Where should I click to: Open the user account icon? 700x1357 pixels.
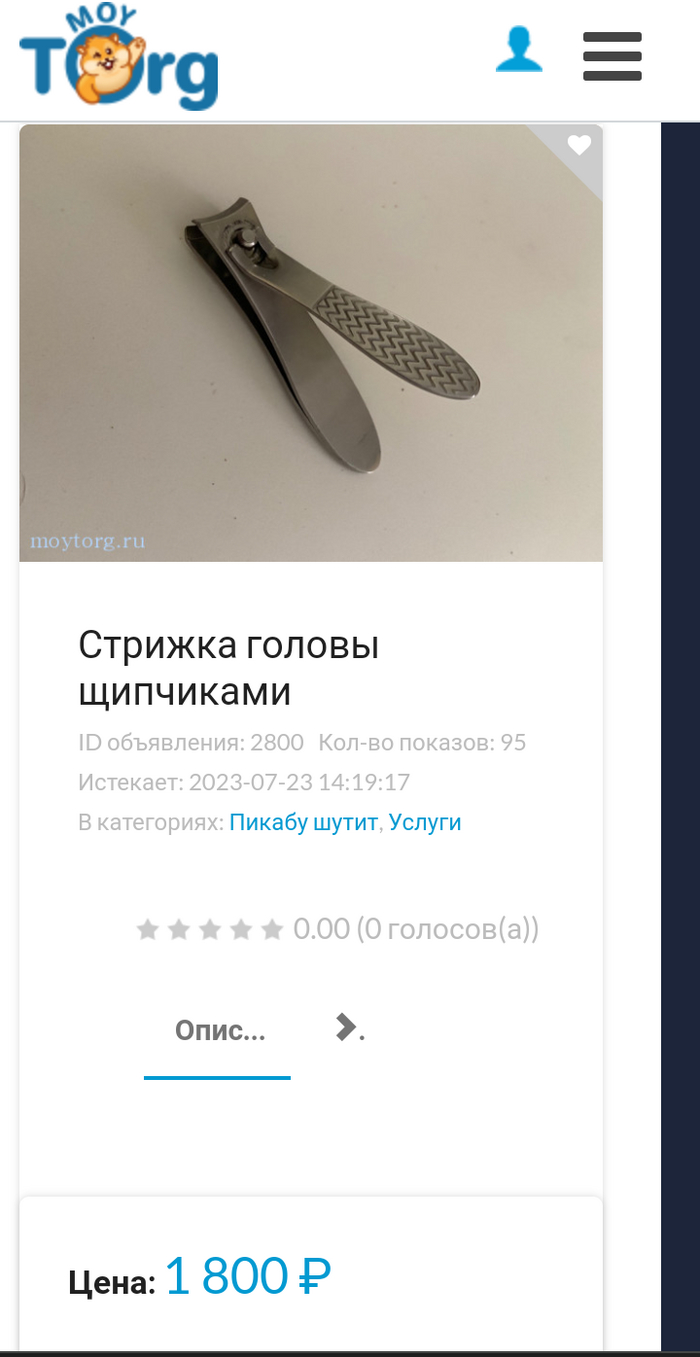(x=519, y=51)
